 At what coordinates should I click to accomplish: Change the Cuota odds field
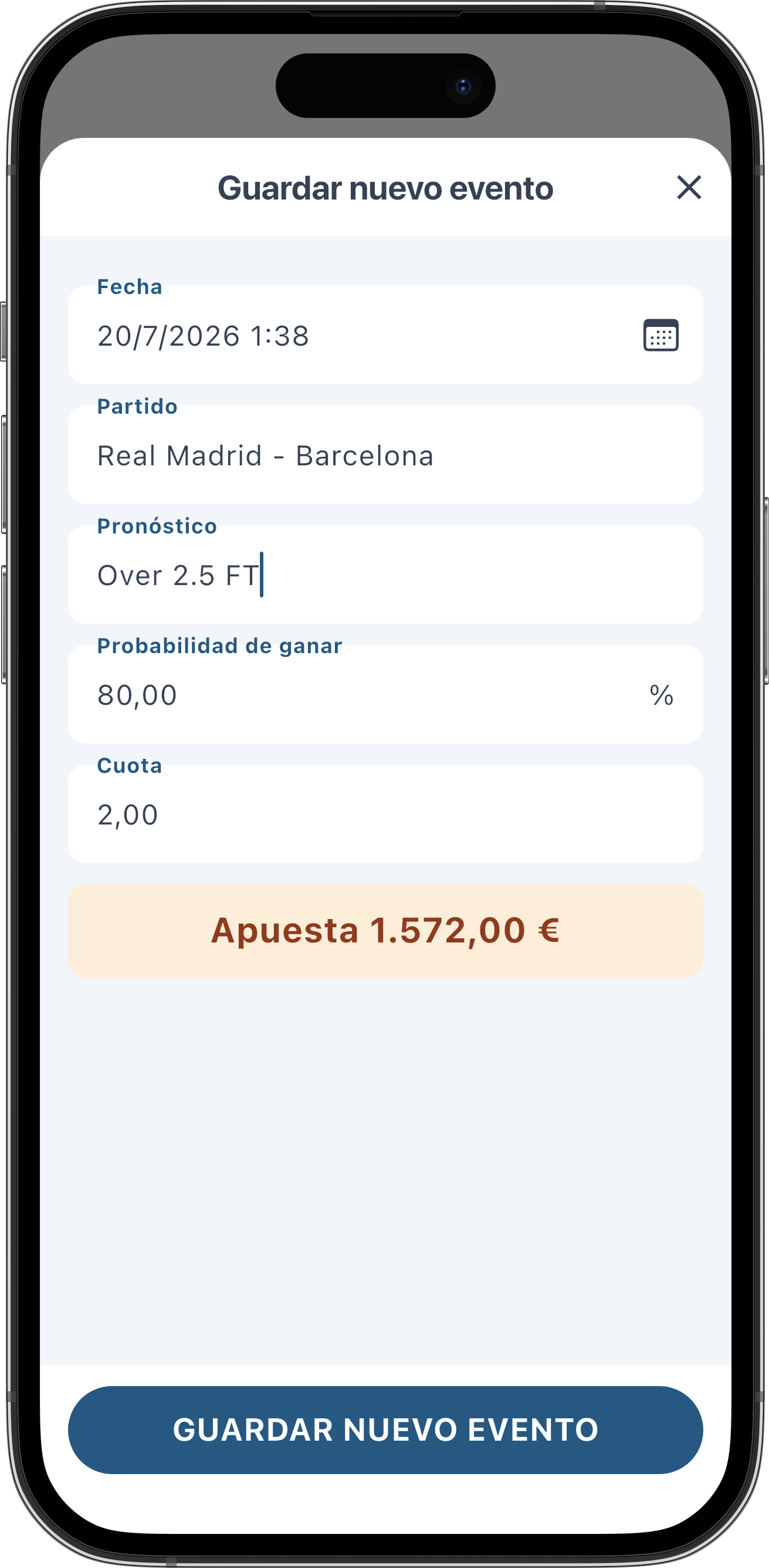pyautogui.click(x=385, y=814)
